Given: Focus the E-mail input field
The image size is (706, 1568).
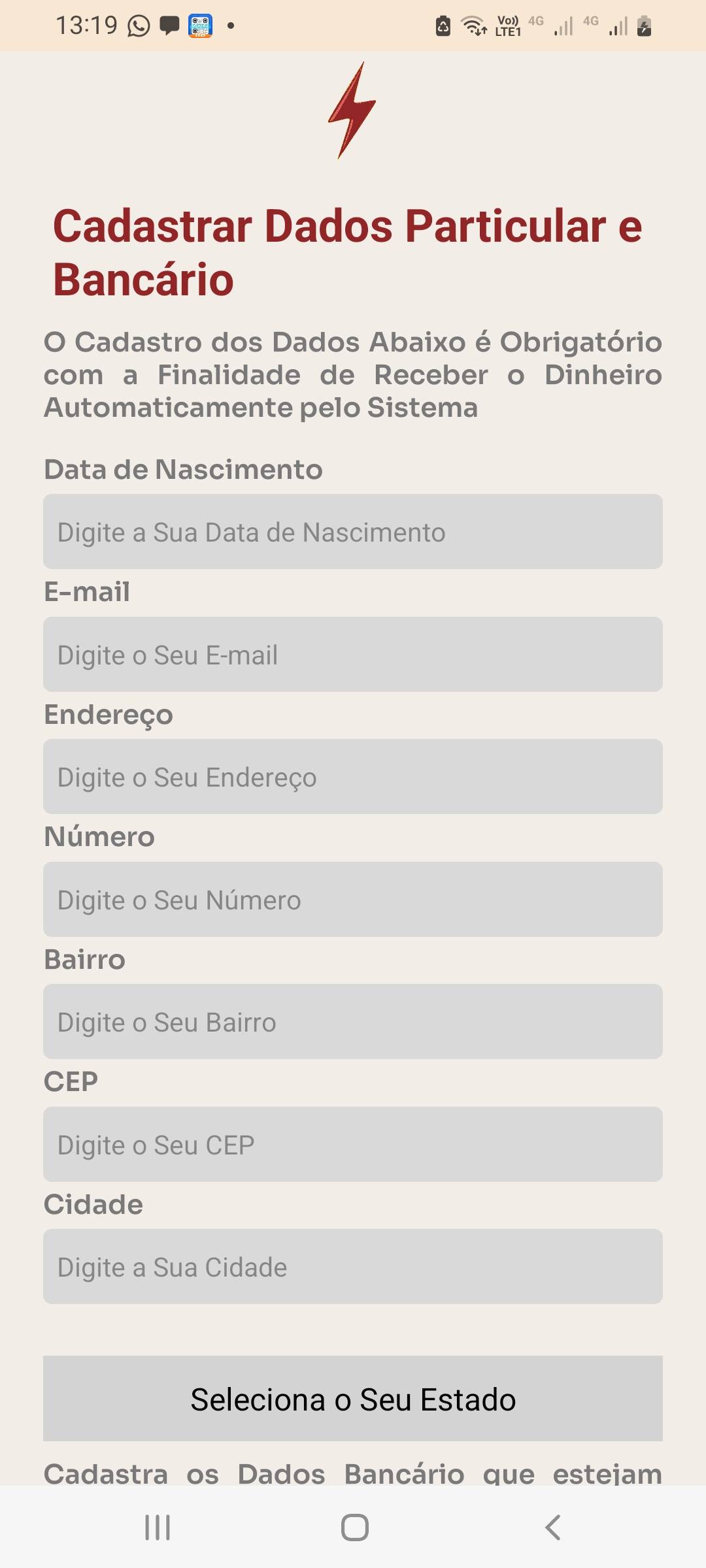Looking at the screenshot, I should [x=353, y=655].
